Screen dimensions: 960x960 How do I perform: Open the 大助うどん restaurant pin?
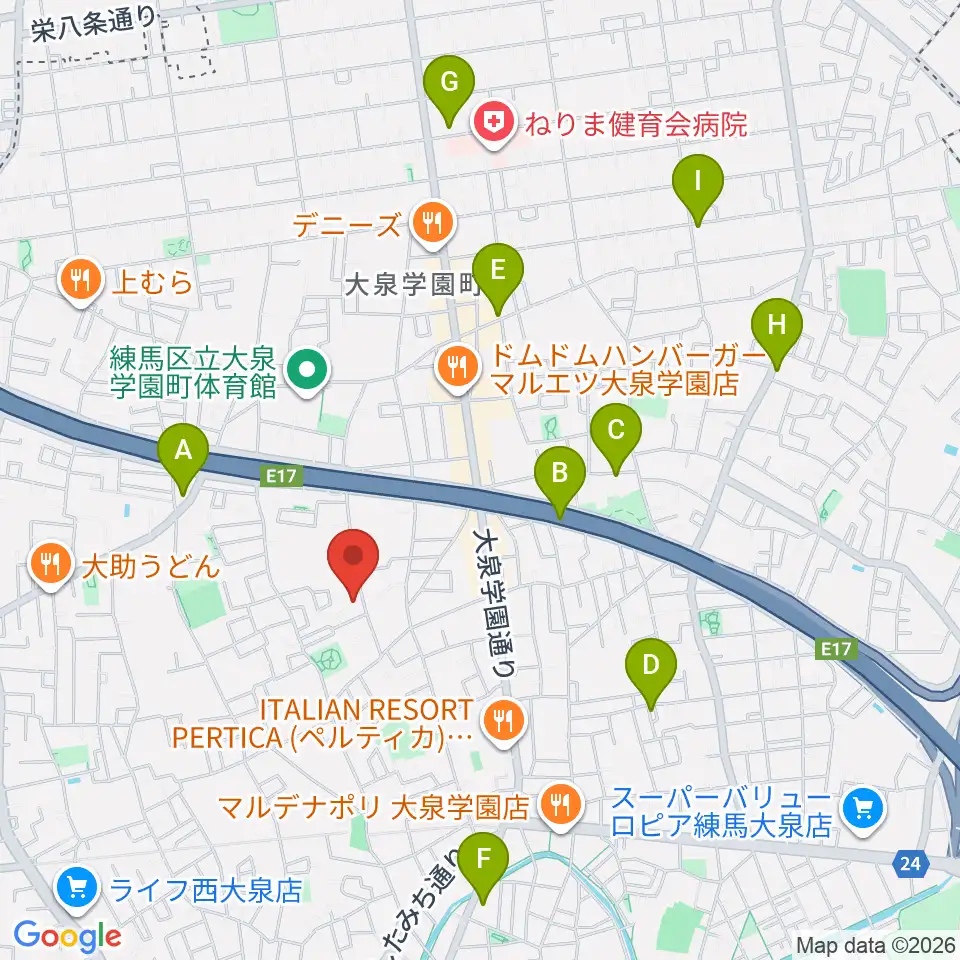pos(51,566)
